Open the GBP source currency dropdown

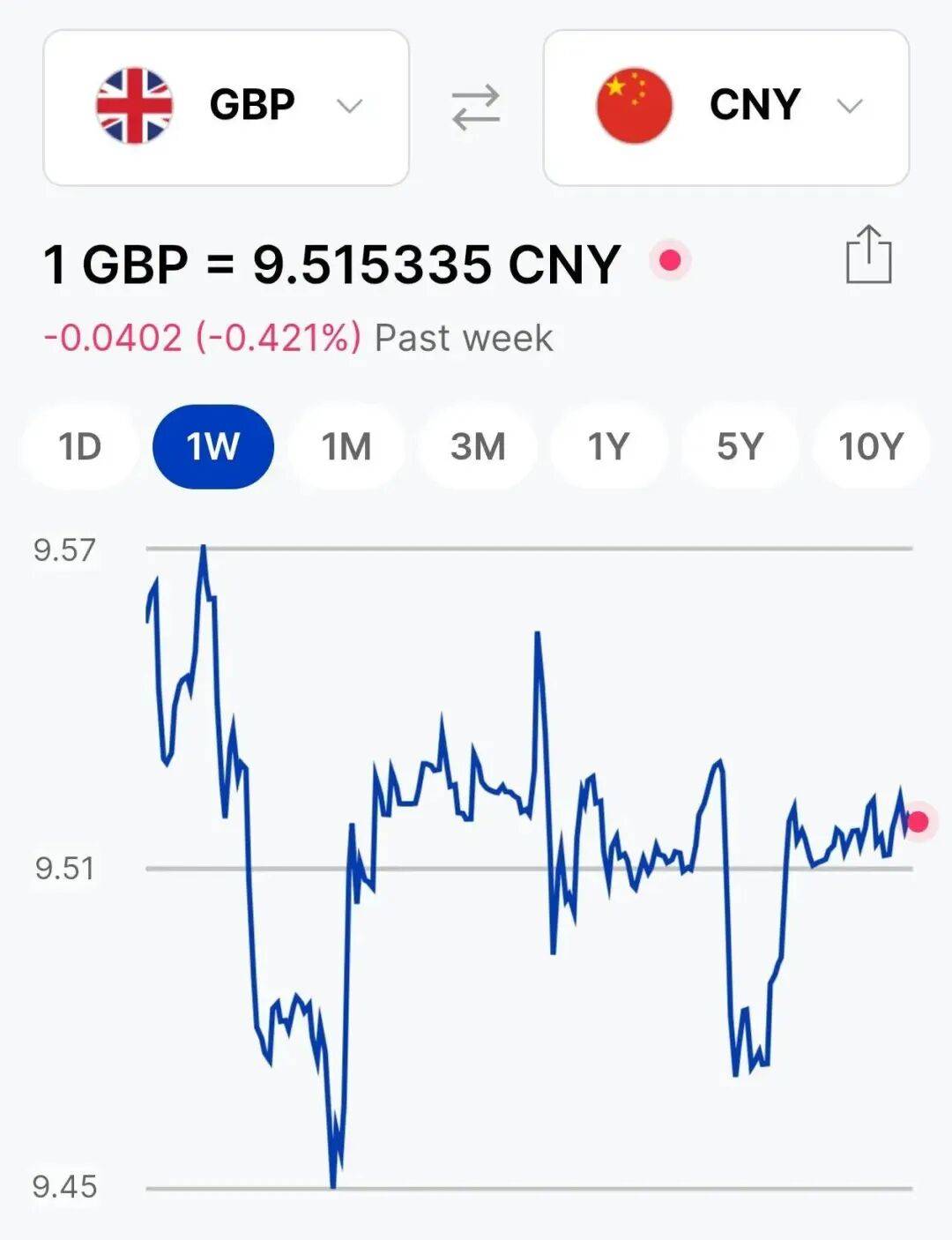click(x=226, y=108)
